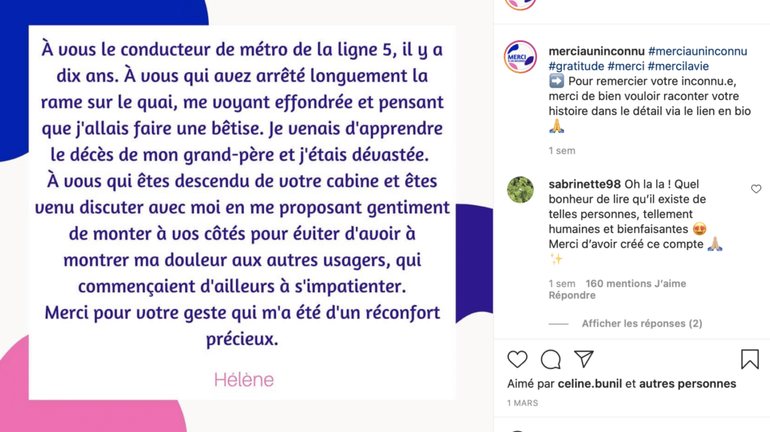770x432 pixels.
Task: Open sabrinette98's profile
Action: 583,184
